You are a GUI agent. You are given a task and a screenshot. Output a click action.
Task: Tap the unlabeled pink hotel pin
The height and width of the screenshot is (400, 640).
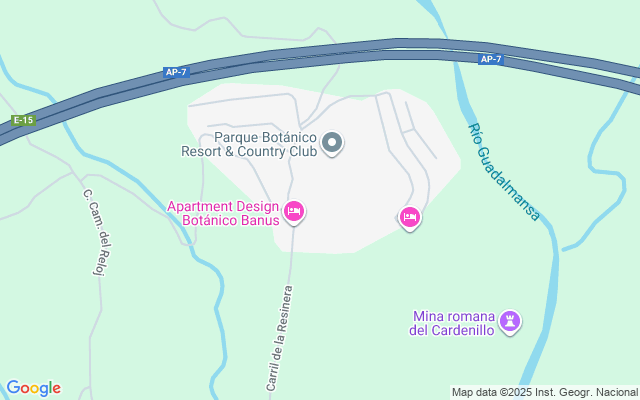[x=409, y=217]
